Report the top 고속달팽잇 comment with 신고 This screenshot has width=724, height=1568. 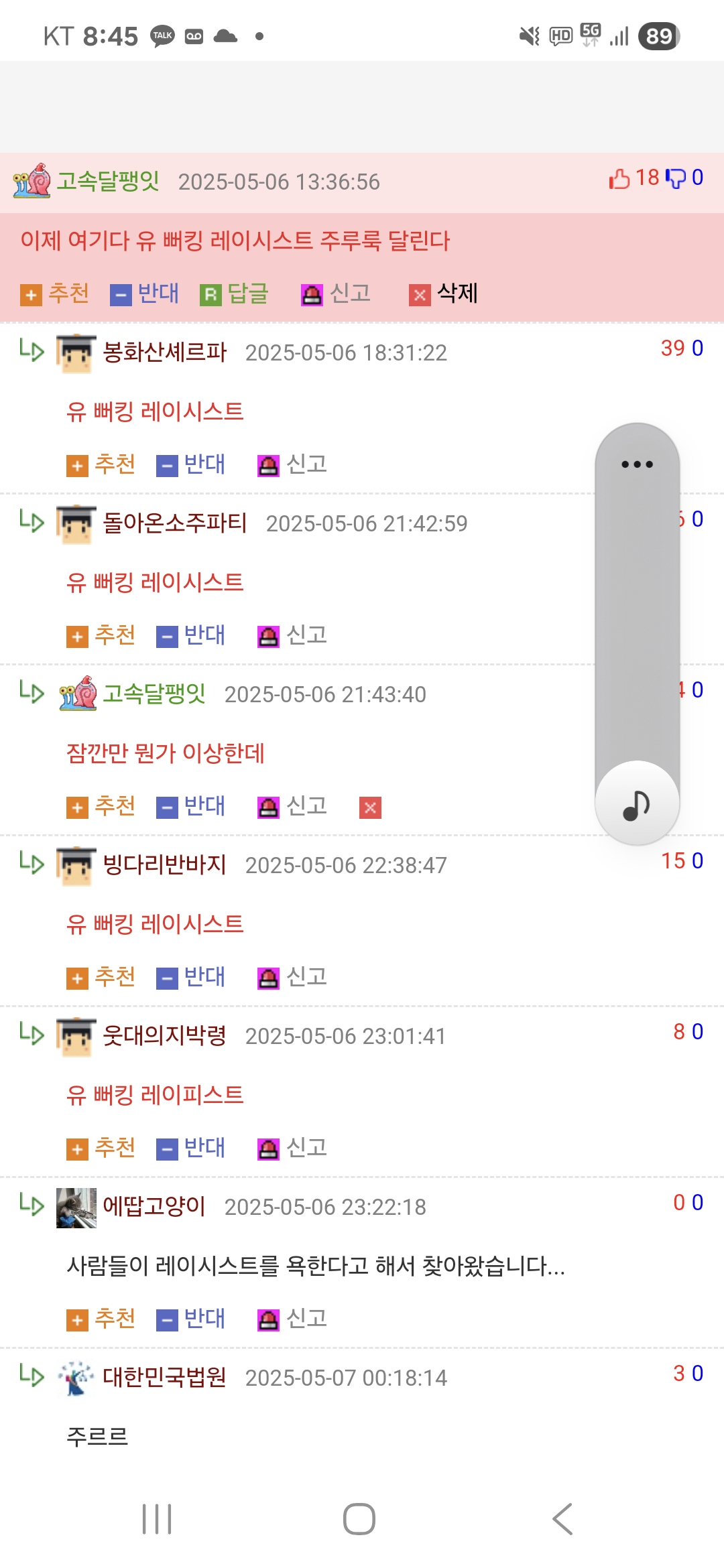[336, 293]
